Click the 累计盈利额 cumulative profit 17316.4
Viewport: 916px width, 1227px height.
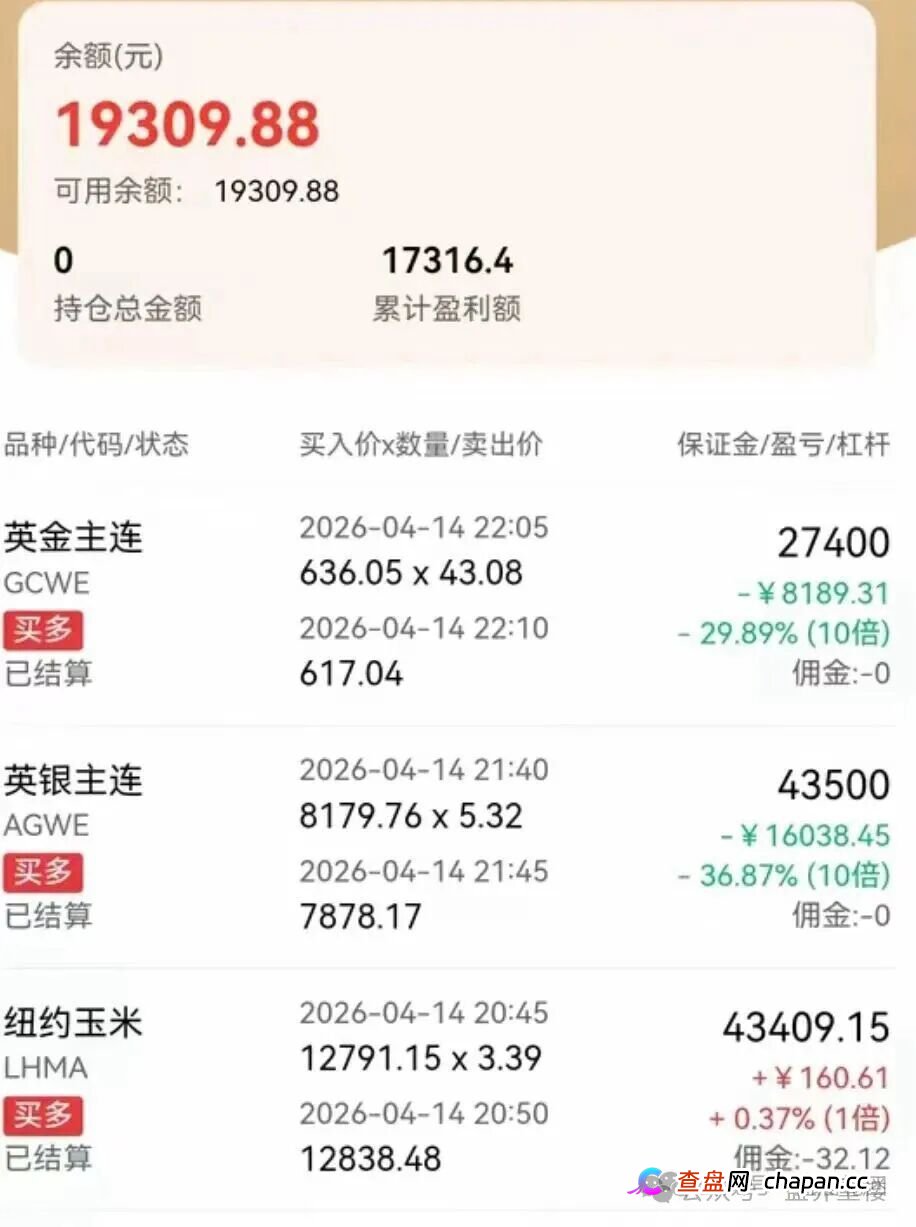coord(449,260)
